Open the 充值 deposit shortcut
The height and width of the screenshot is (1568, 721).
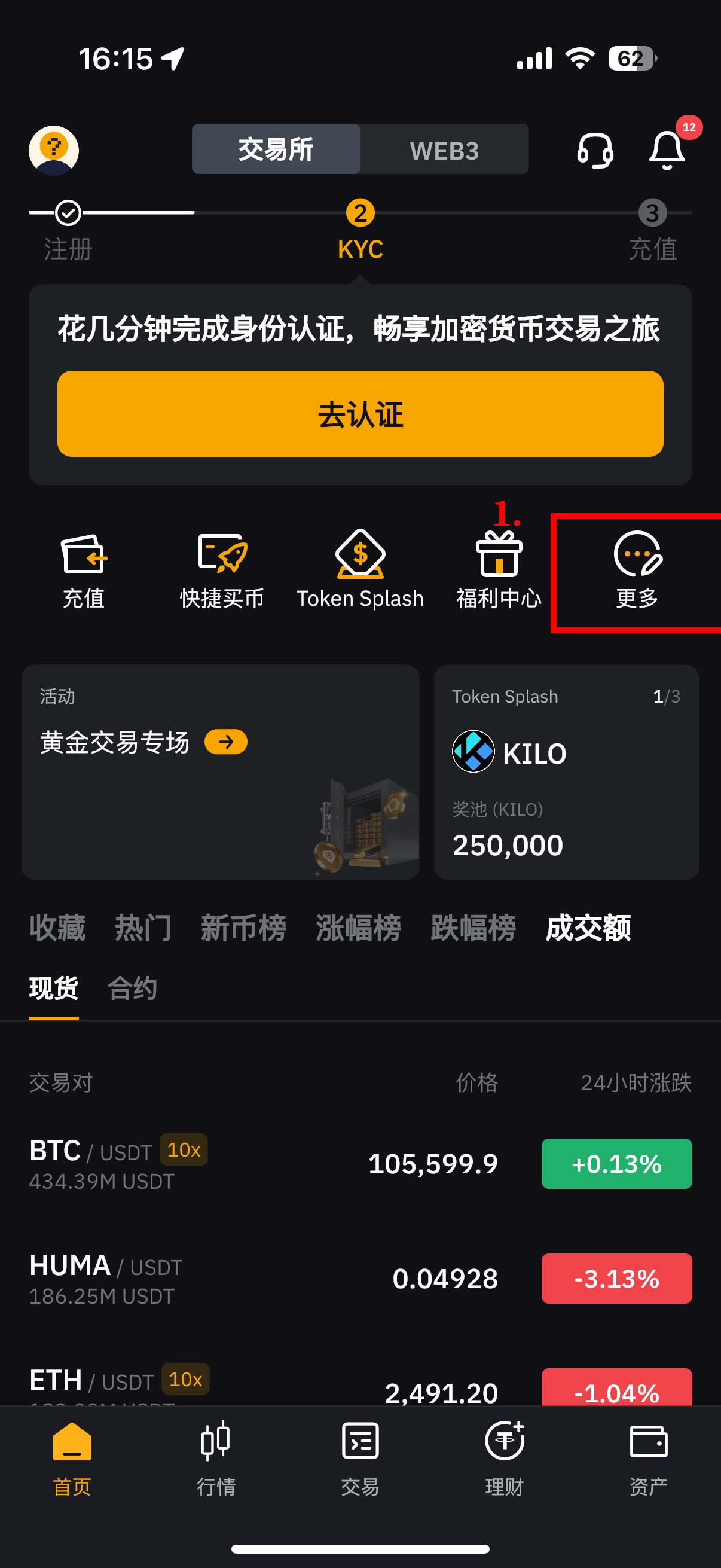[x=84, y=571]
